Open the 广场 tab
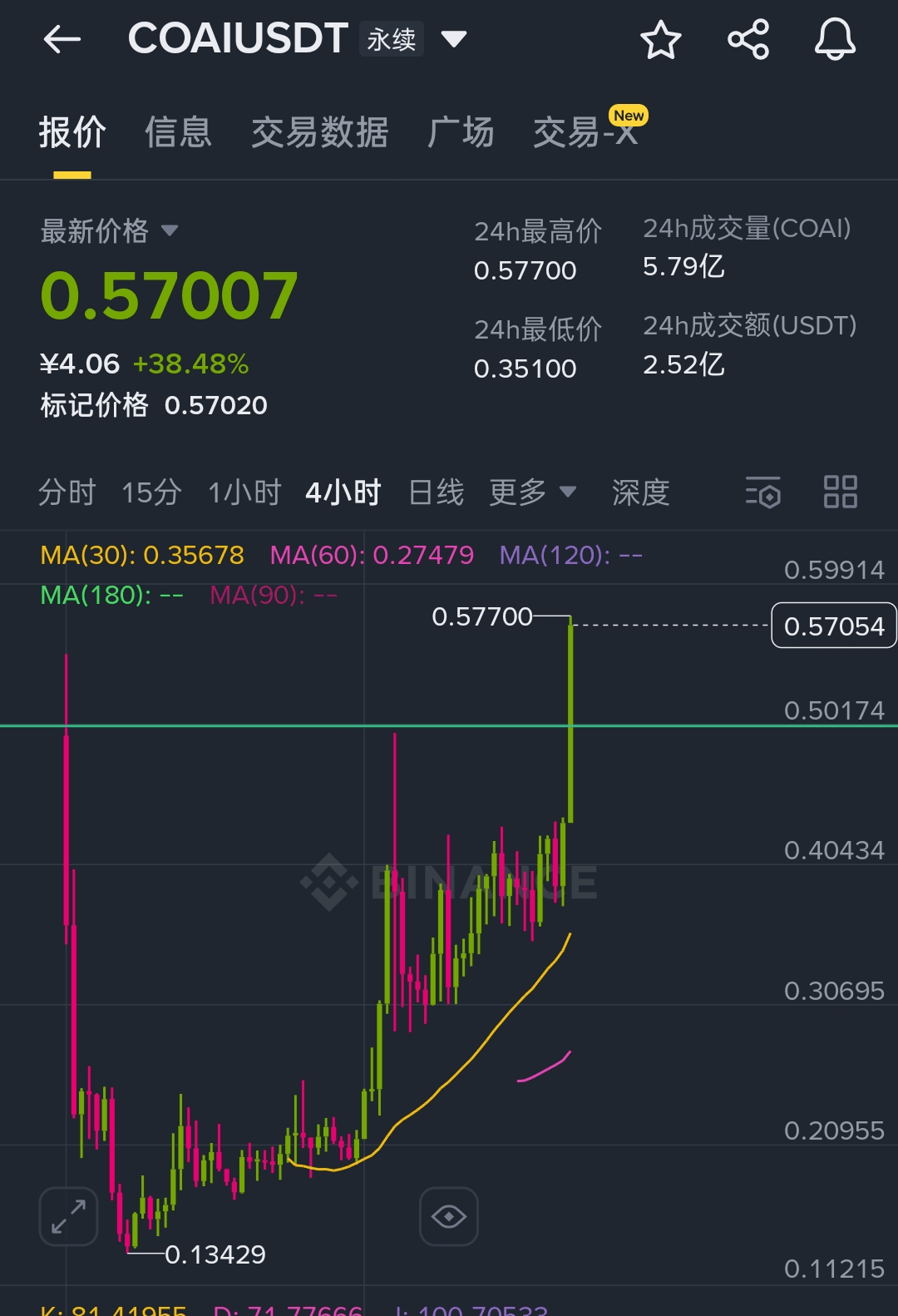898x1316 pixels. (x=461, y=132)
